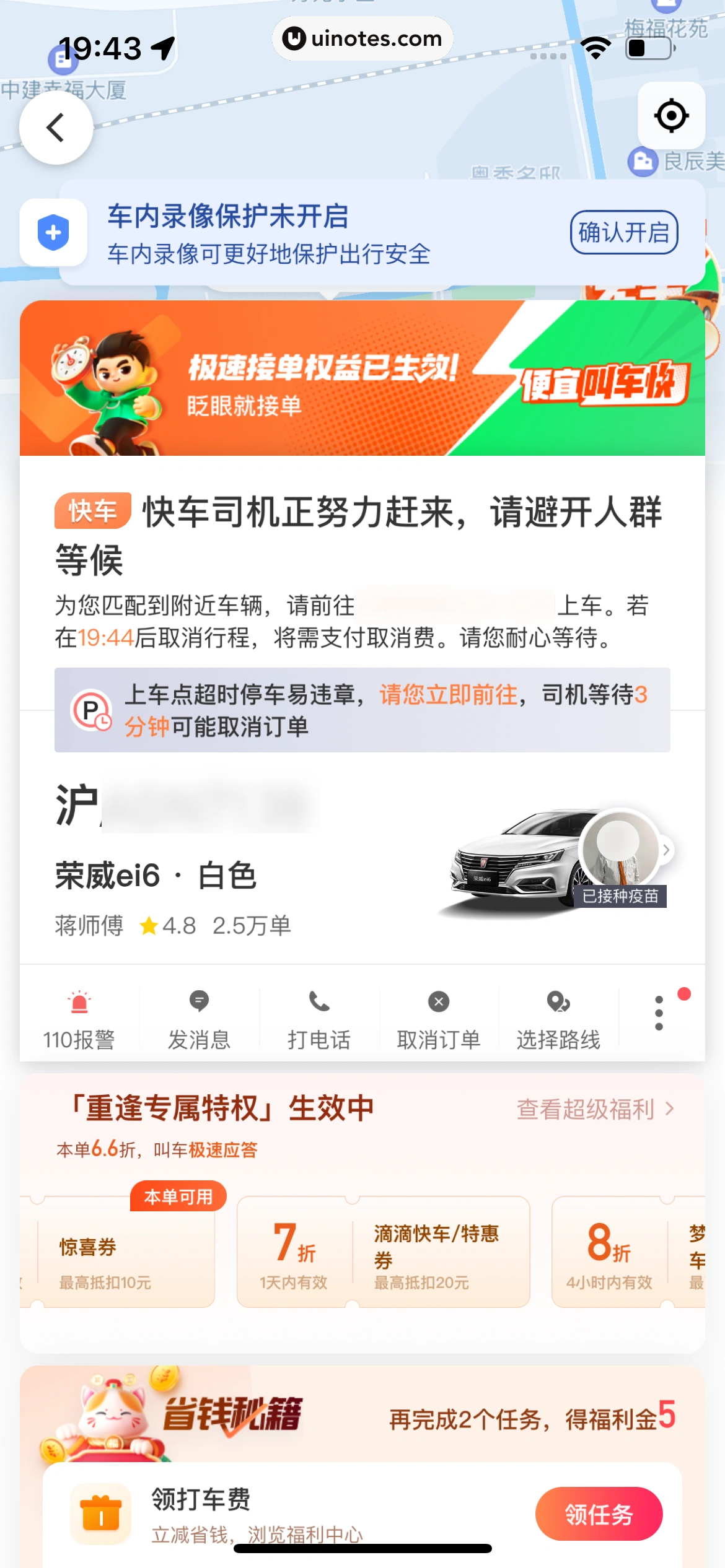Tap 确认开启 to enable in-car recording

(x=623, y=233)
